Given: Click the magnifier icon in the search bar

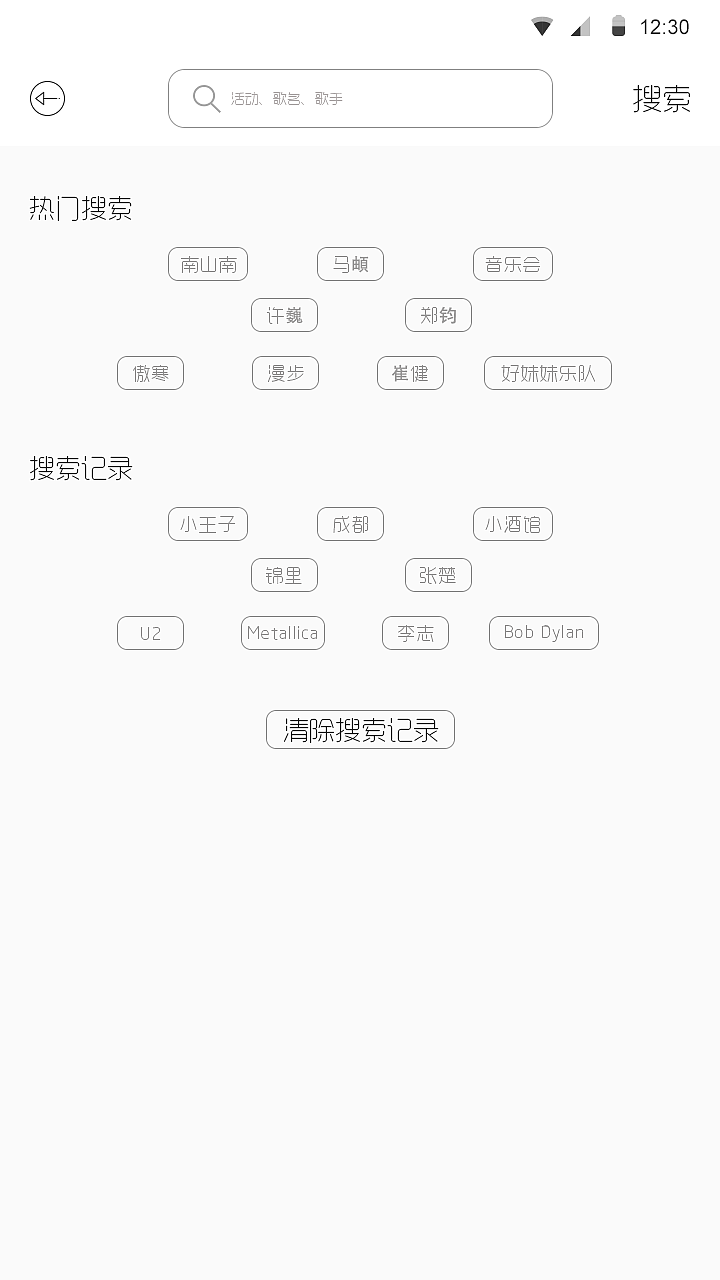Looking at the screenshot, I should [206, 98].
